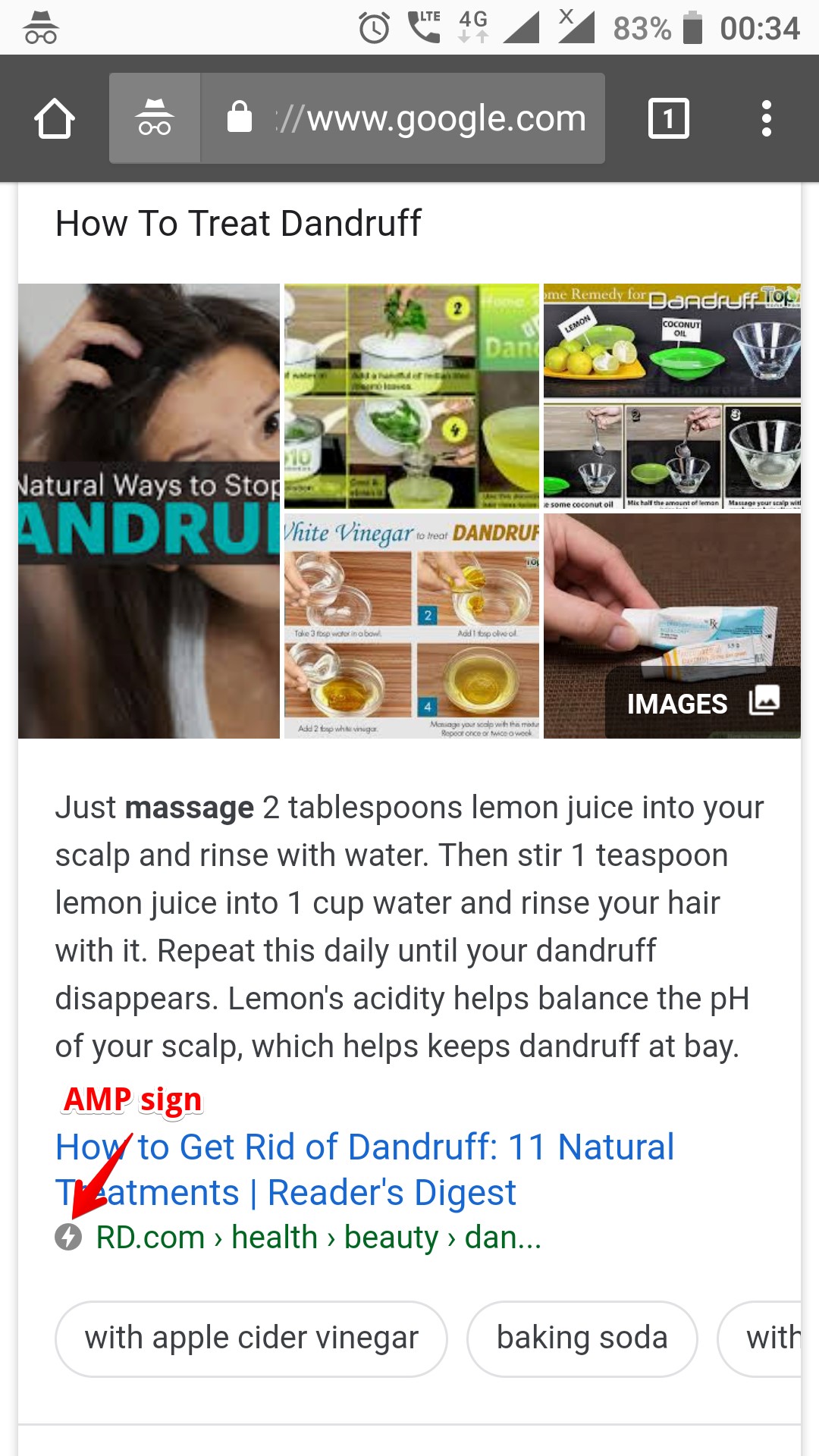Tap the padlock security icon
The image size is (819, 1456).
[239, 116]
